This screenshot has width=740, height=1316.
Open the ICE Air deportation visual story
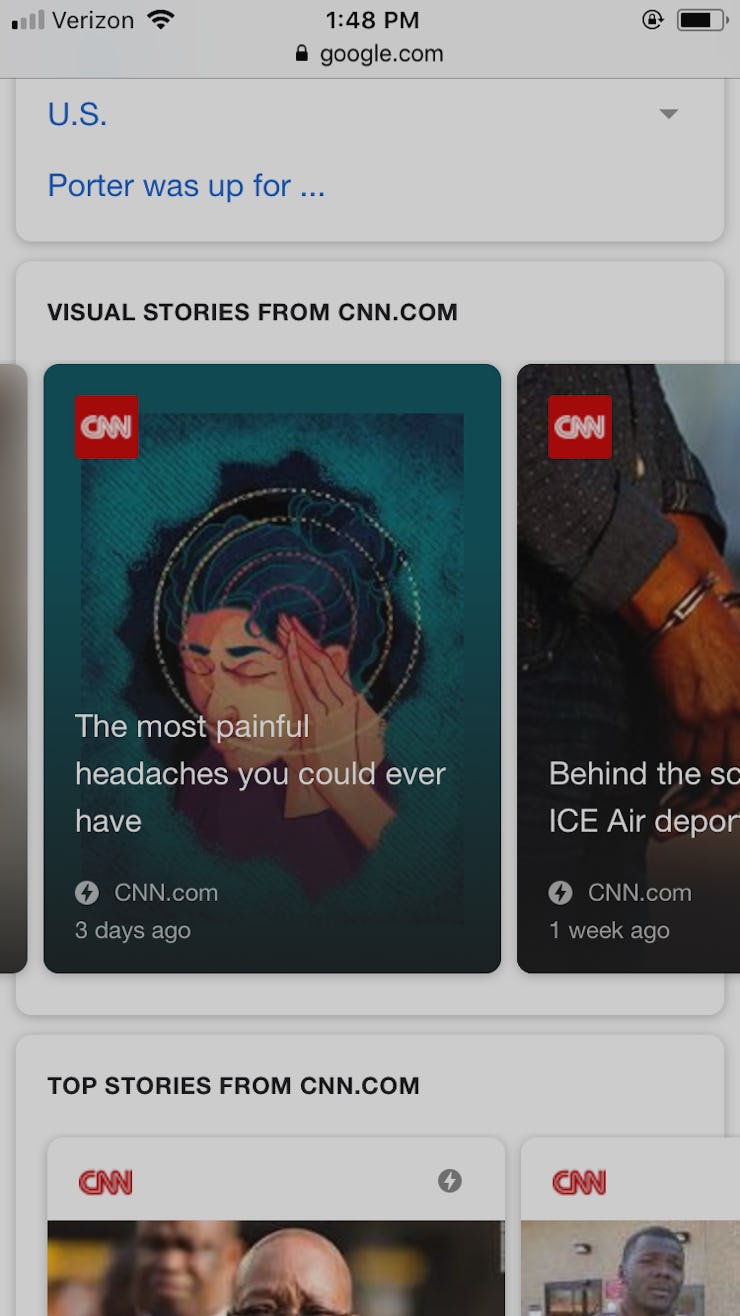(630, 668)
